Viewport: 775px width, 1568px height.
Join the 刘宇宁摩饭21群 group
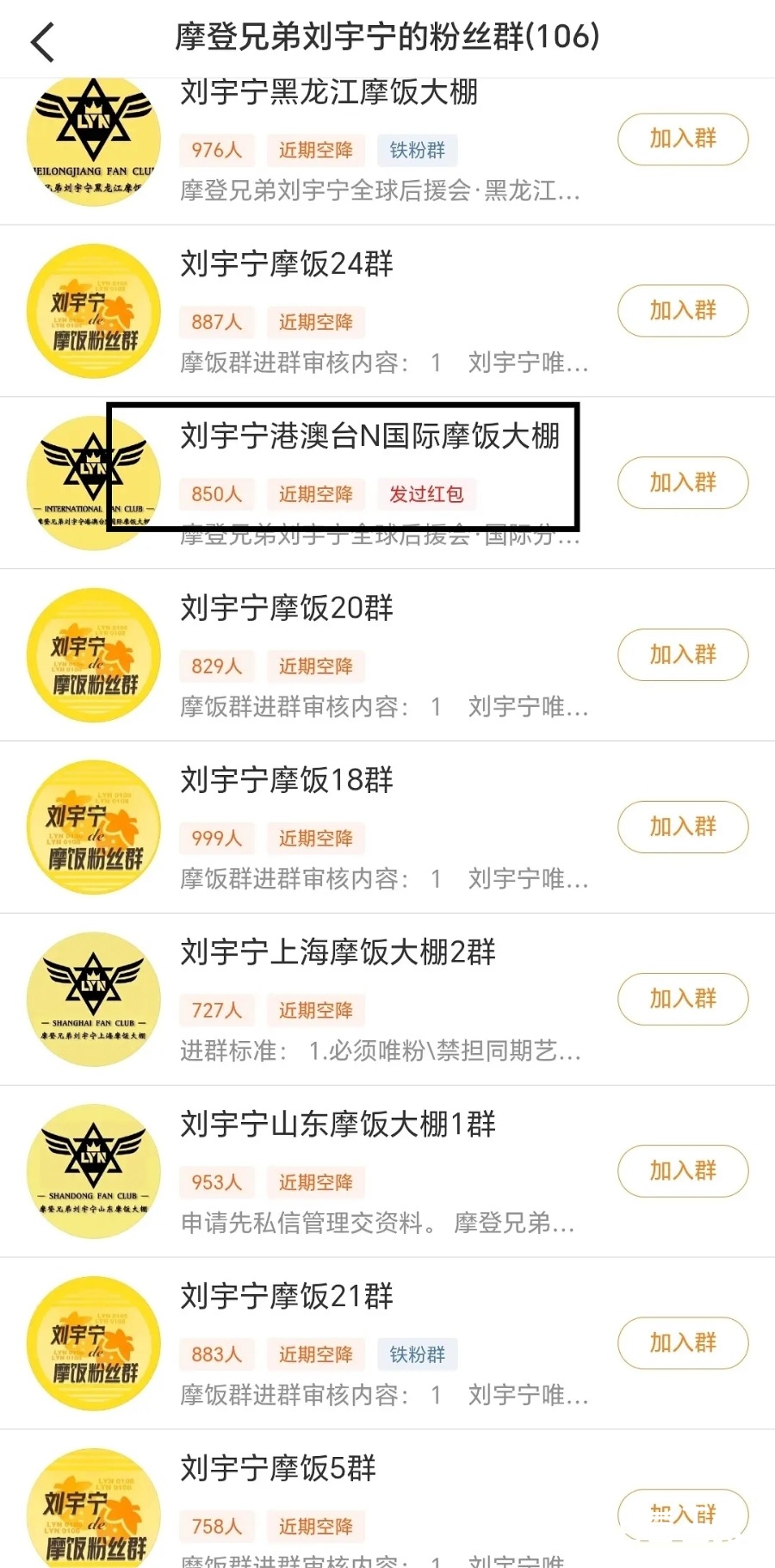pyautogui.click(x=683, y=1342)
